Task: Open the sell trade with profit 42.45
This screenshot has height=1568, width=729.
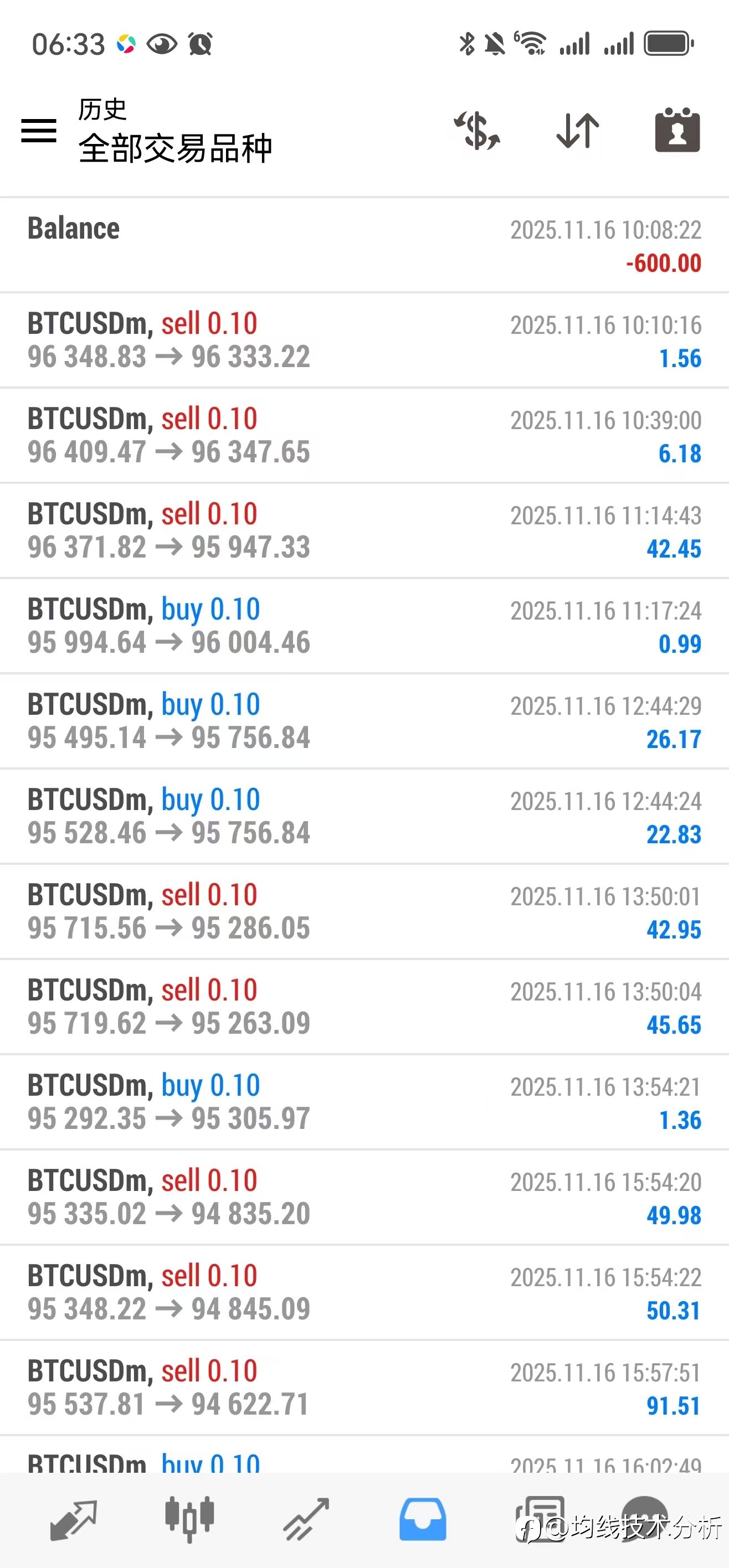Action: pyautogui.click(x=364, y=530)
